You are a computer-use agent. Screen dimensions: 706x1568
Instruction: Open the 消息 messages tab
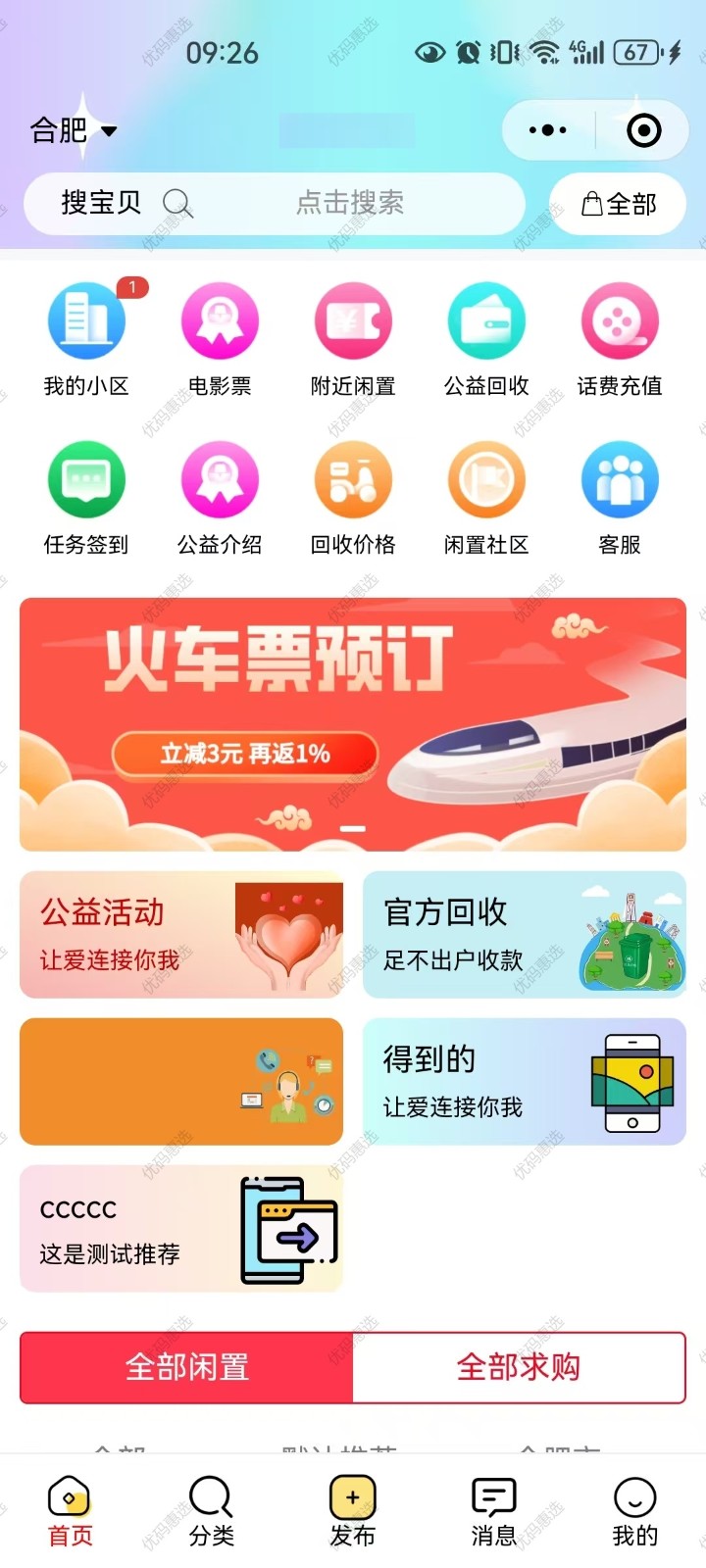pyautogui.click(x=494, y=1511)
